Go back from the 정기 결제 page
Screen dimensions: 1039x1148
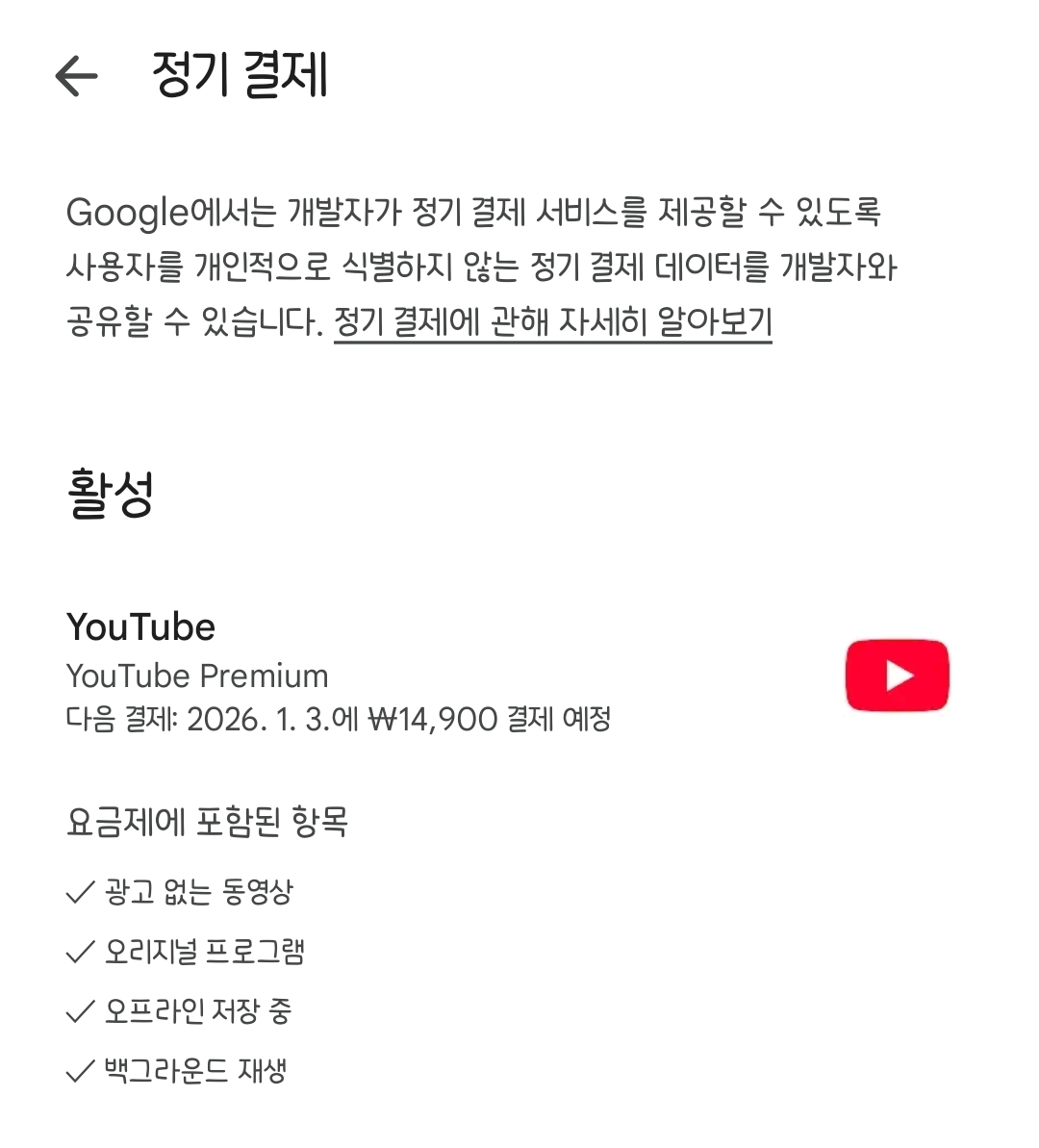pos(77,76)
